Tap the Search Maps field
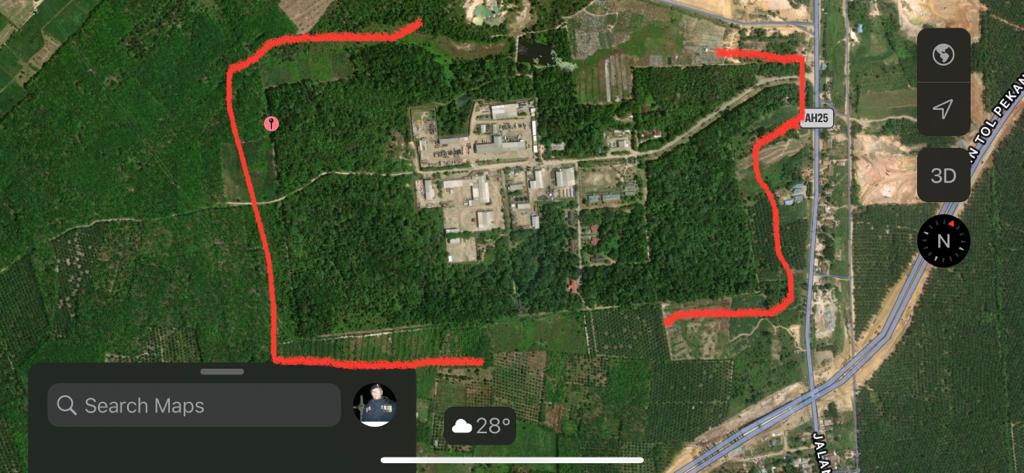 tap(194, 405)
